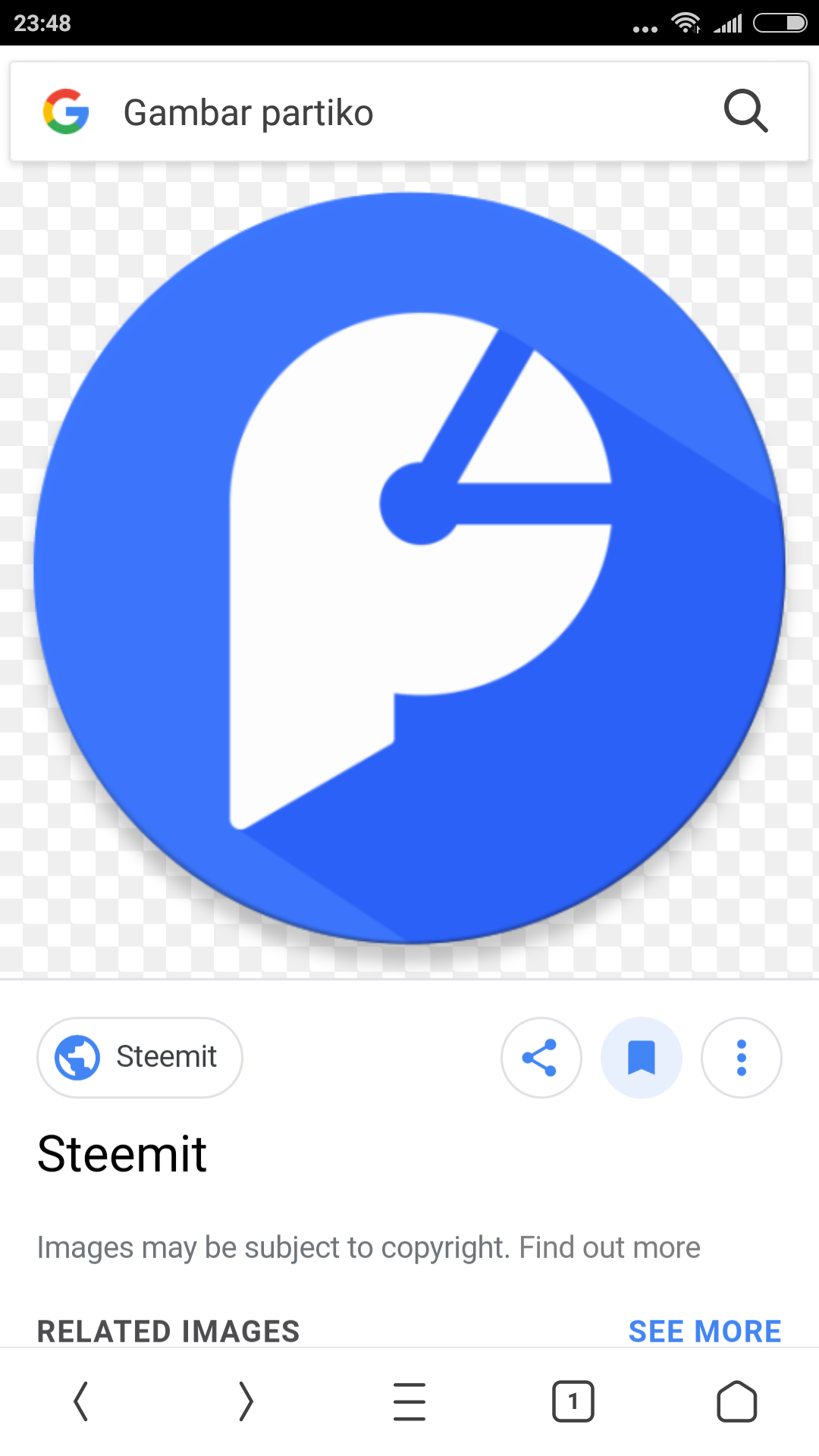Go forward to the next page
This screenshot has height=1456, width=819.
click(x=245, y=1401)
